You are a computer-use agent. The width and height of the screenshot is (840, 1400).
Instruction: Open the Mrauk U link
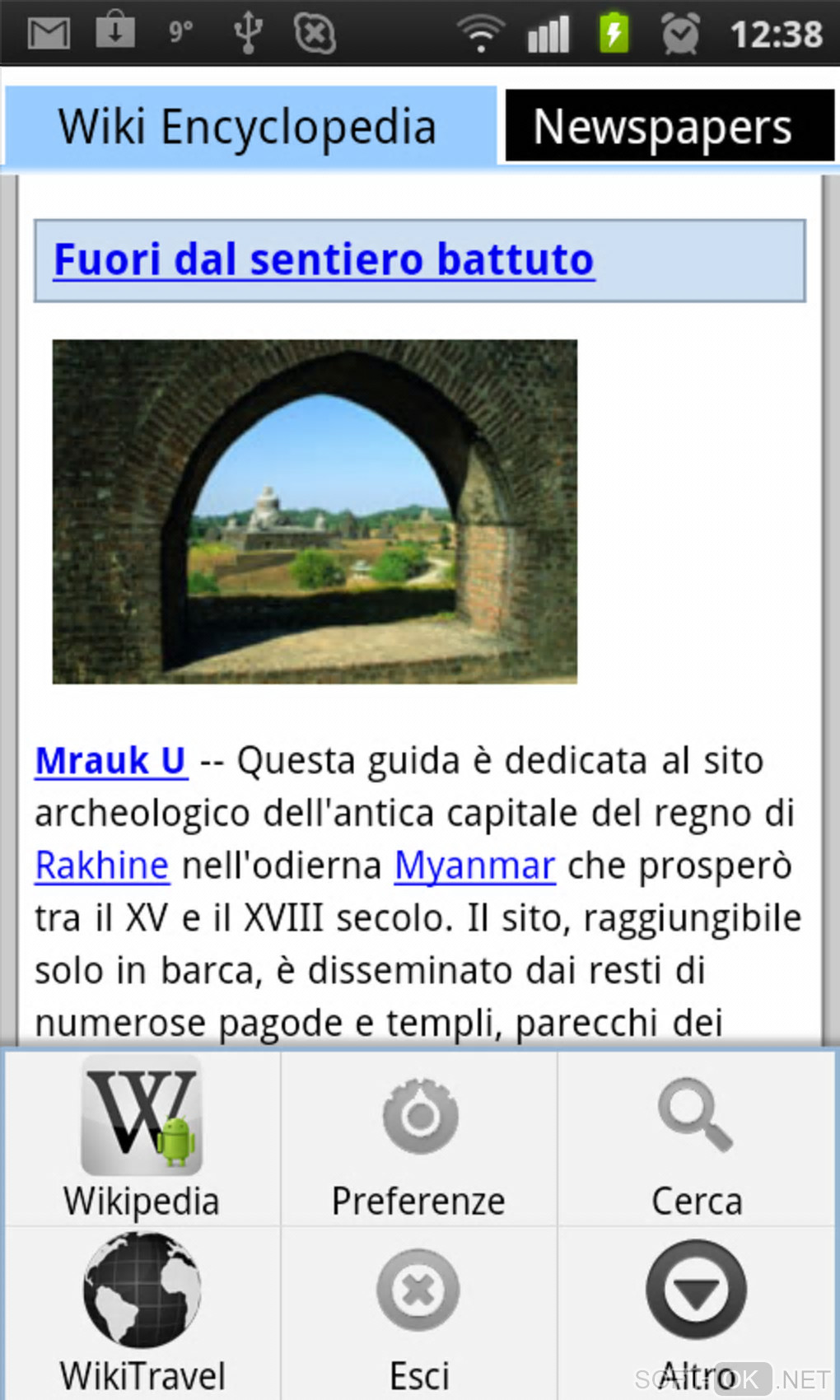(x=110, y=760)
